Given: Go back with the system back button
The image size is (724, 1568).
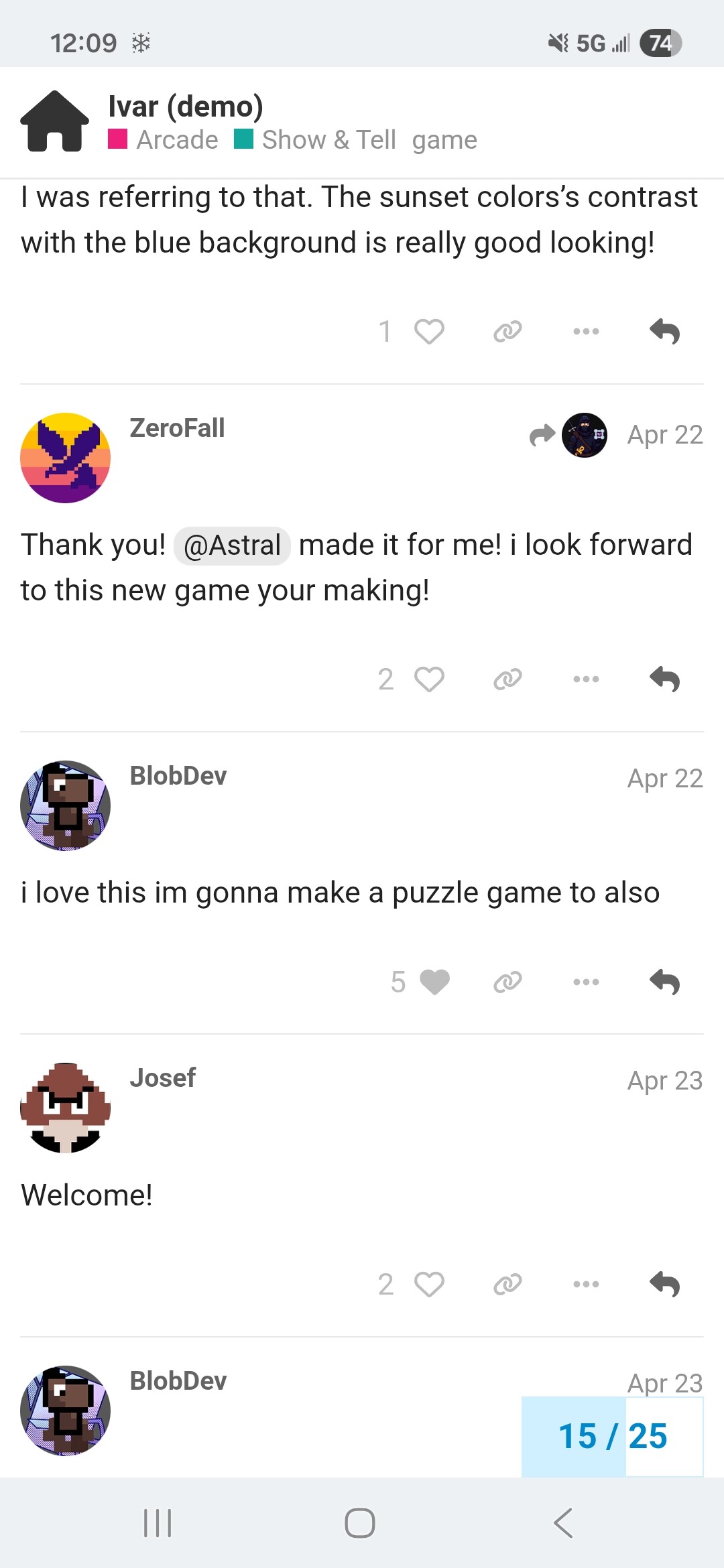Looking at the screenshot, I should coord(563,1523).
